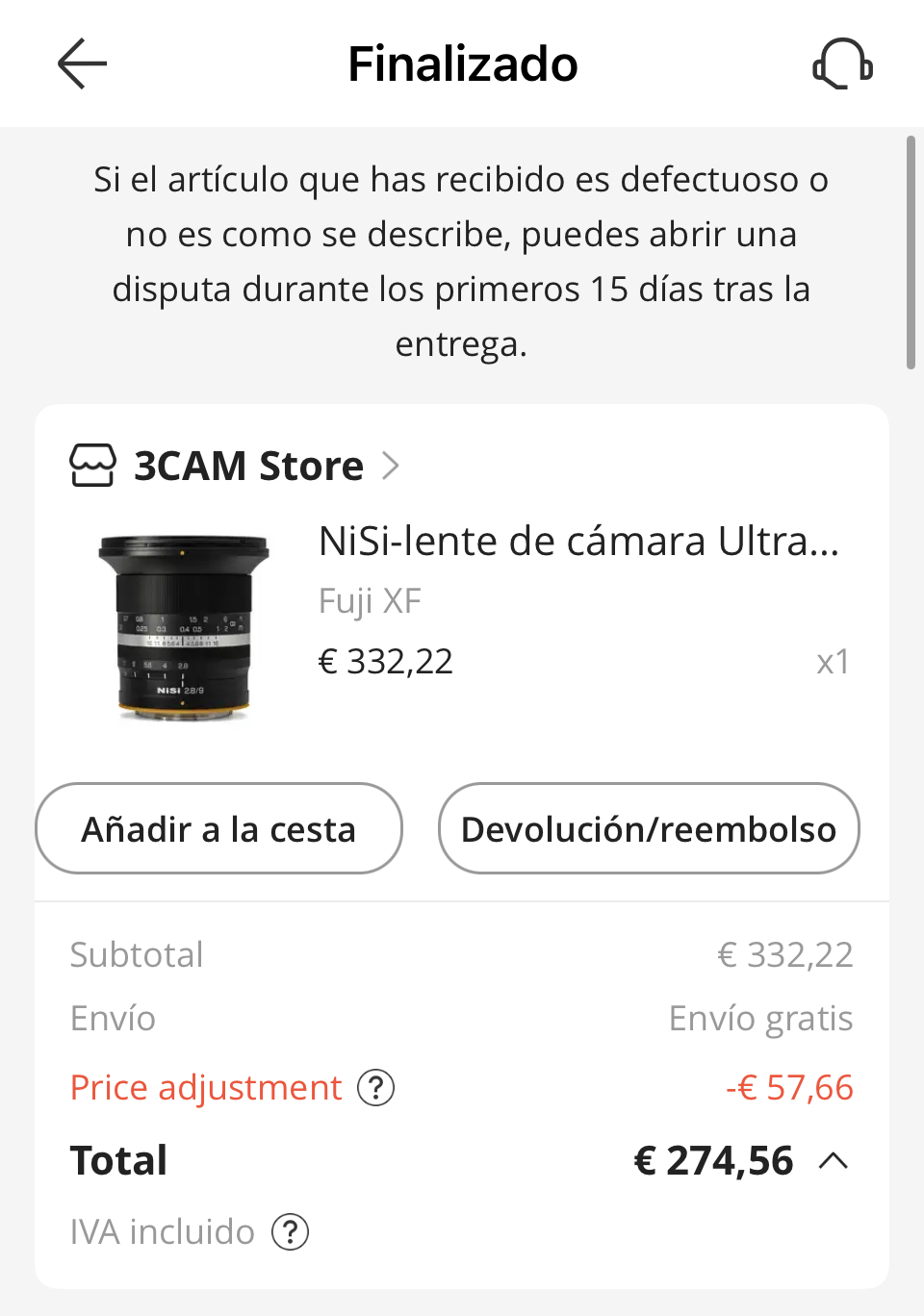Open the 3CAM Store page
This screenshot has height=1316, width=924.
tap(248, 467)
